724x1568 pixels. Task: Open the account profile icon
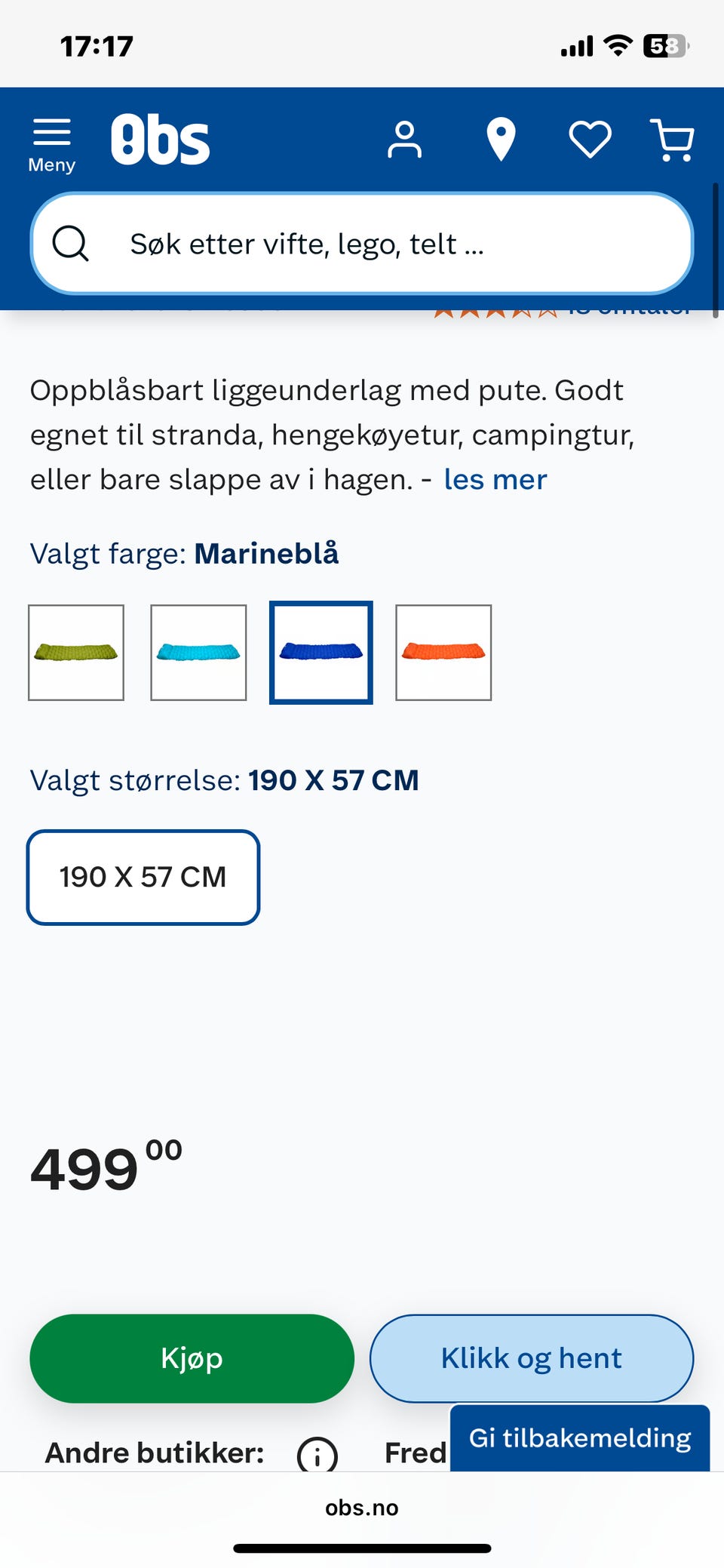coord(405,139)
